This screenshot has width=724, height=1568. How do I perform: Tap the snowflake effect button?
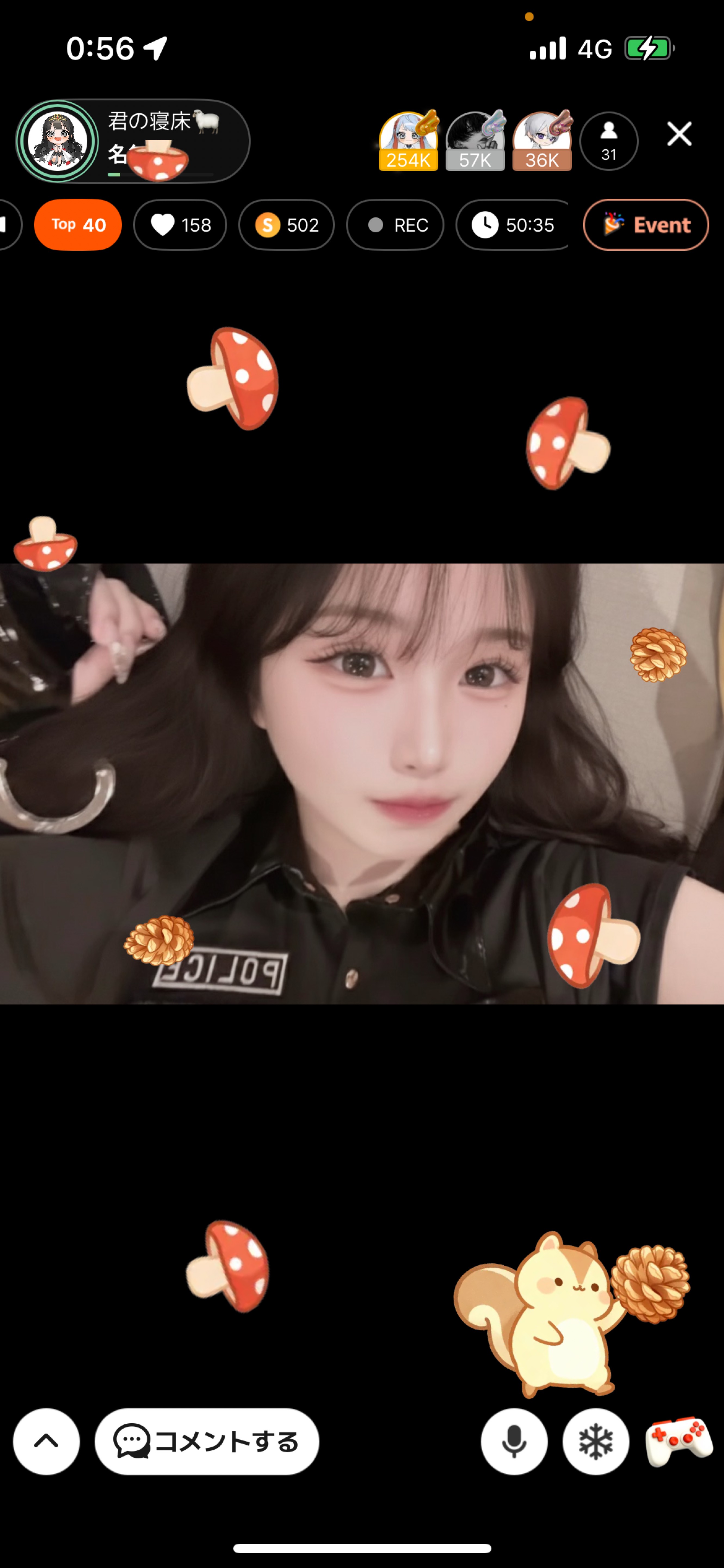596,1441
